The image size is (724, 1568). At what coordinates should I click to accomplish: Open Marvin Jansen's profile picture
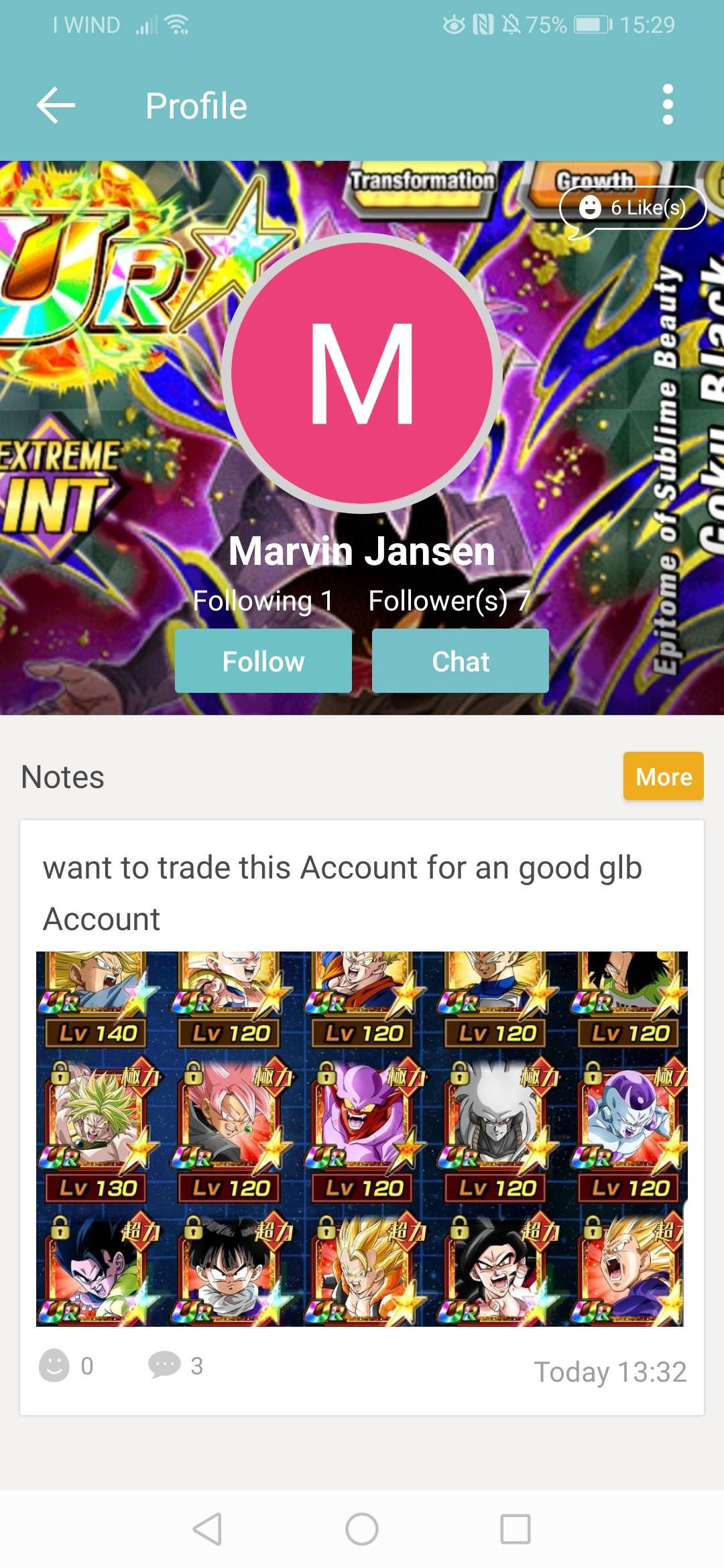(x=362, y=373)
